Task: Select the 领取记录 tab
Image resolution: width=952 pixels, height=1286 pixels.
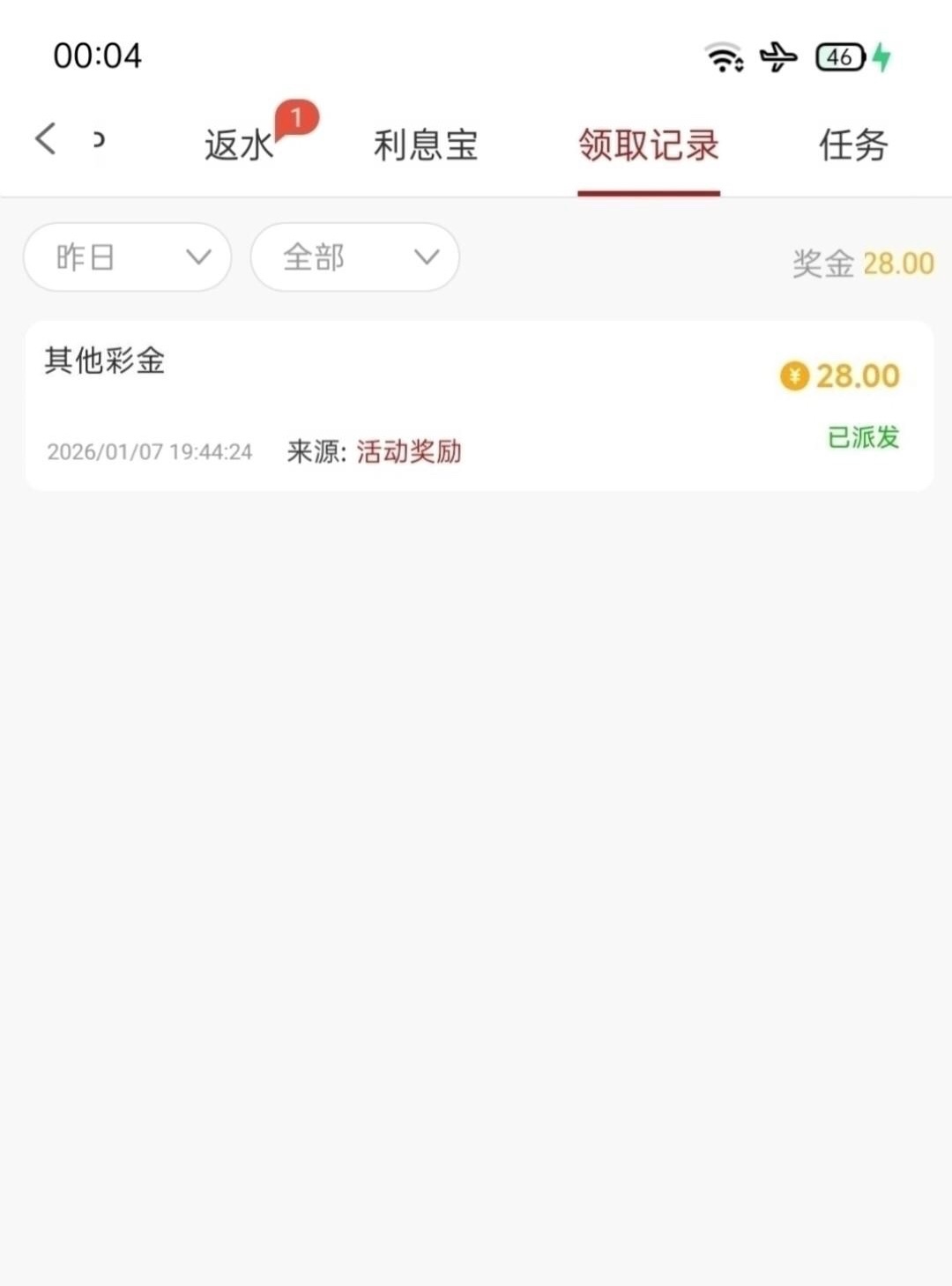Action: tap(649, 145)
